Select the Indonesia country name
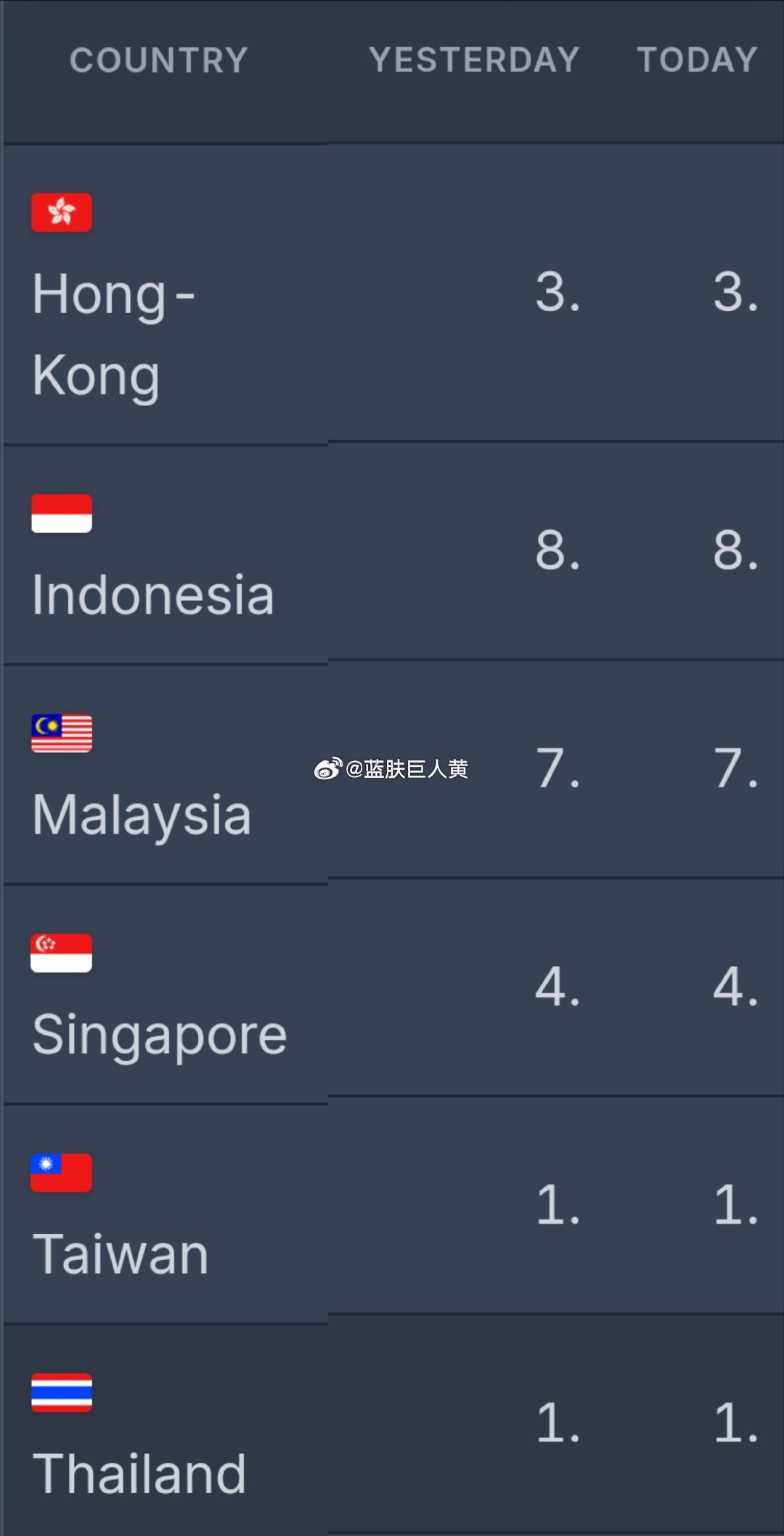 (x=152, y=597)
